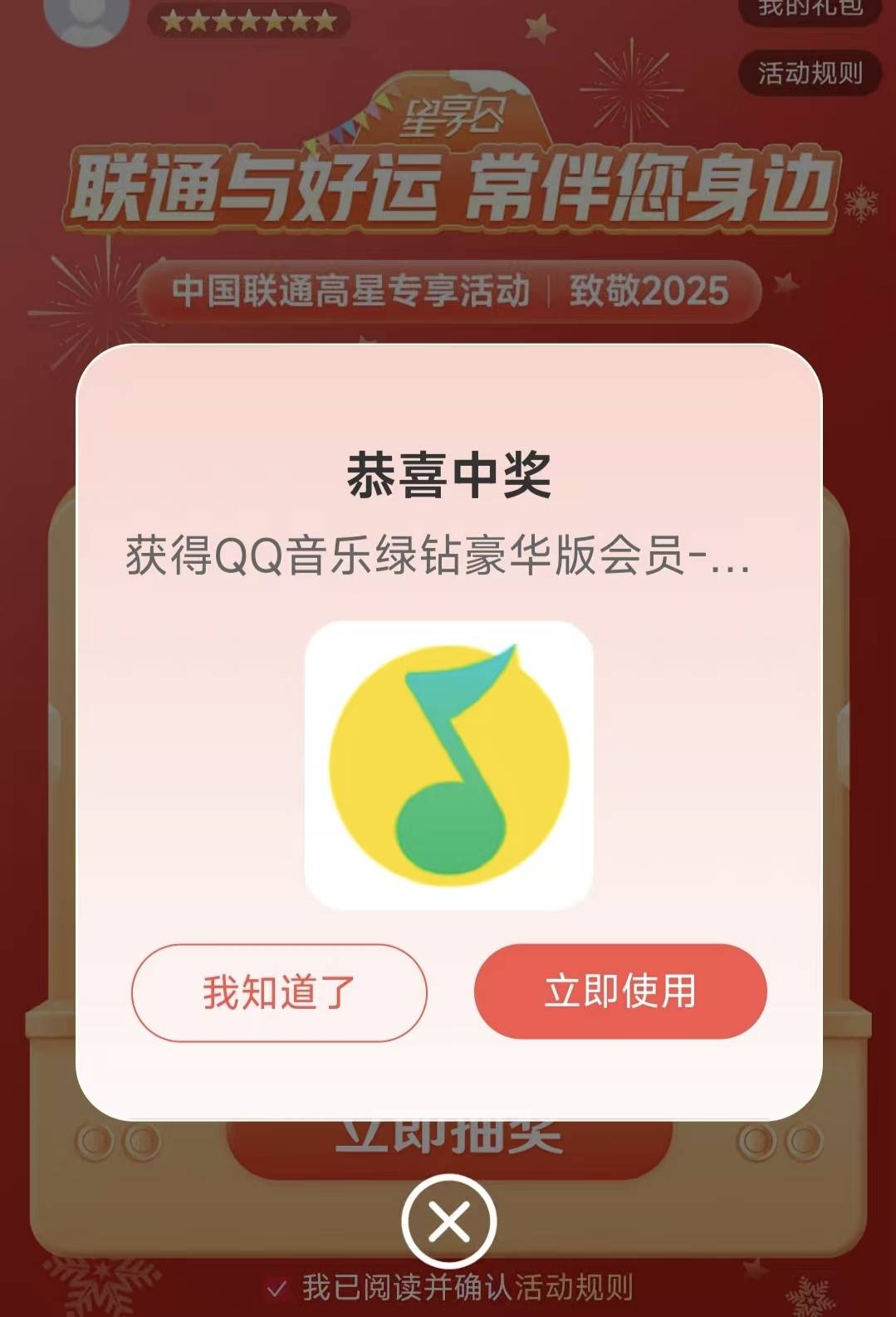Screen dimensions: 896x1317
Task: Toggle the 我已阅读并确认活动规则 checkbox
Action: [277, 1289]
